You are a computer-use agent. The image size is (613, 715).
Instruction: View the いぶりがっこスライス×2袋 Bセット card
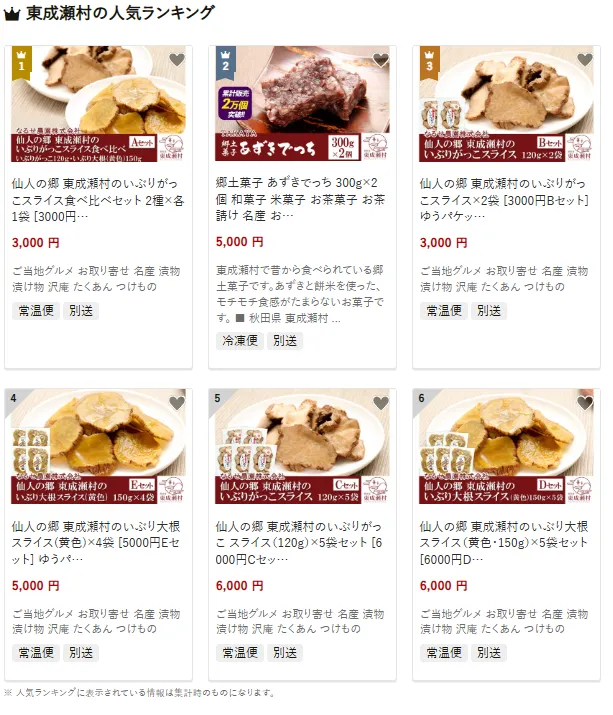(x=506, y=200)
